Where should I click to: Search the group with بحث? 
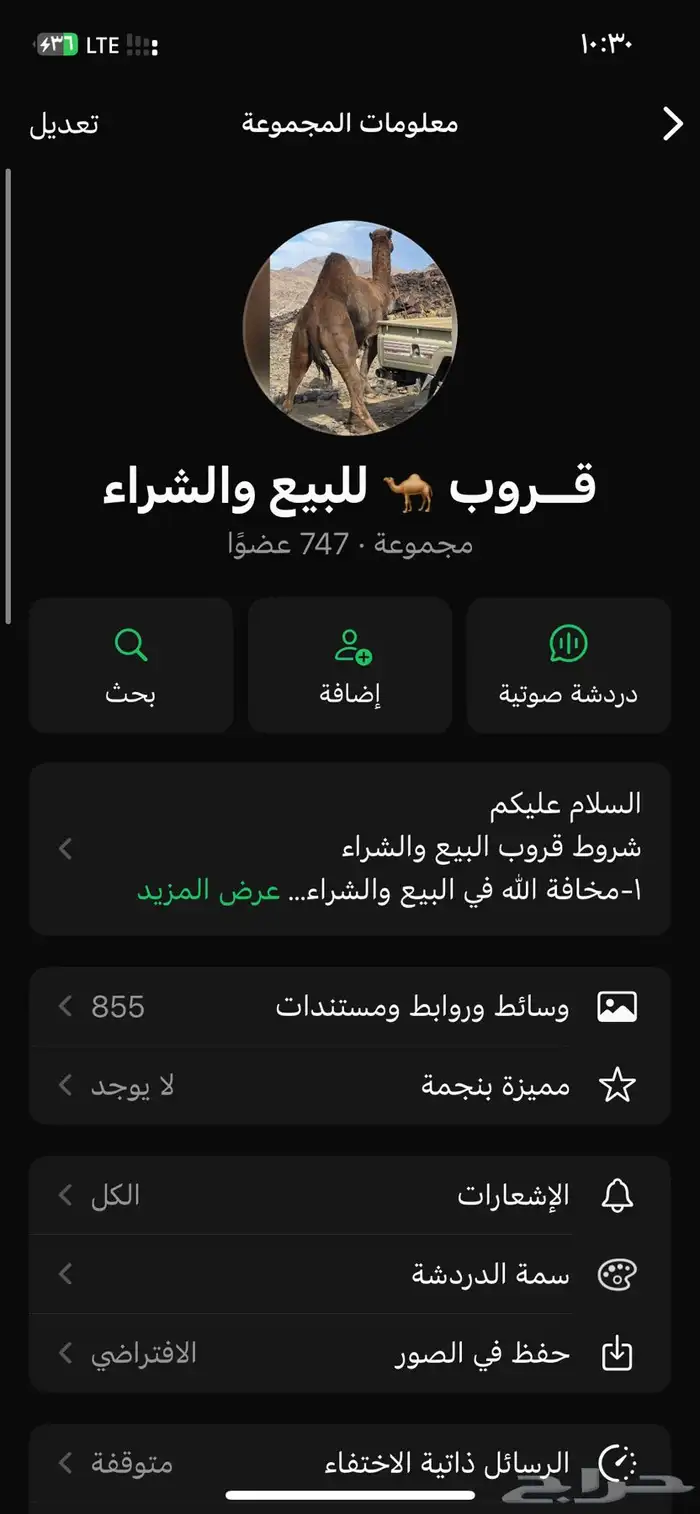pyautogui.click(x=131, y=665)
